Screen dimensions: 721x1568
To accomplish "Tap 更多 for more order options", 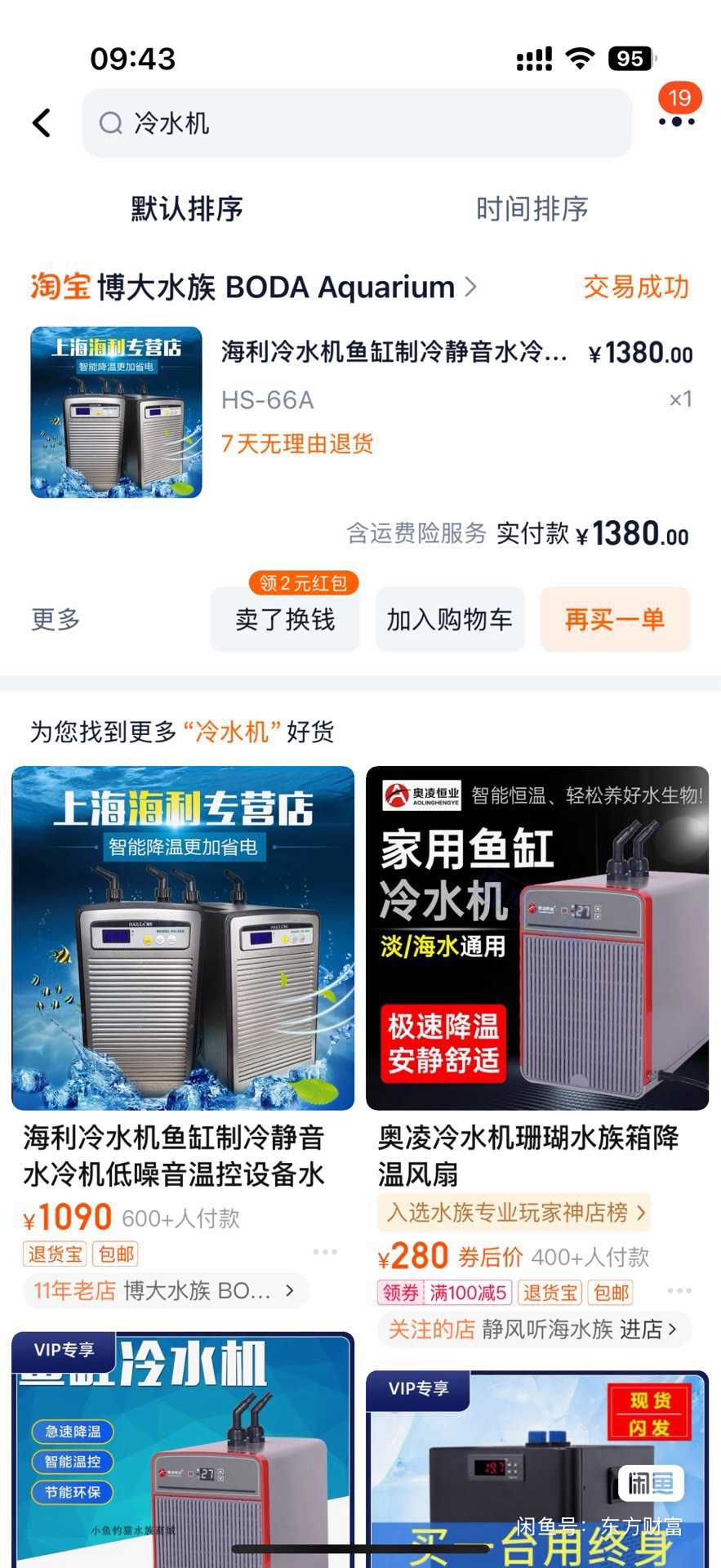I will pos(56,619).
